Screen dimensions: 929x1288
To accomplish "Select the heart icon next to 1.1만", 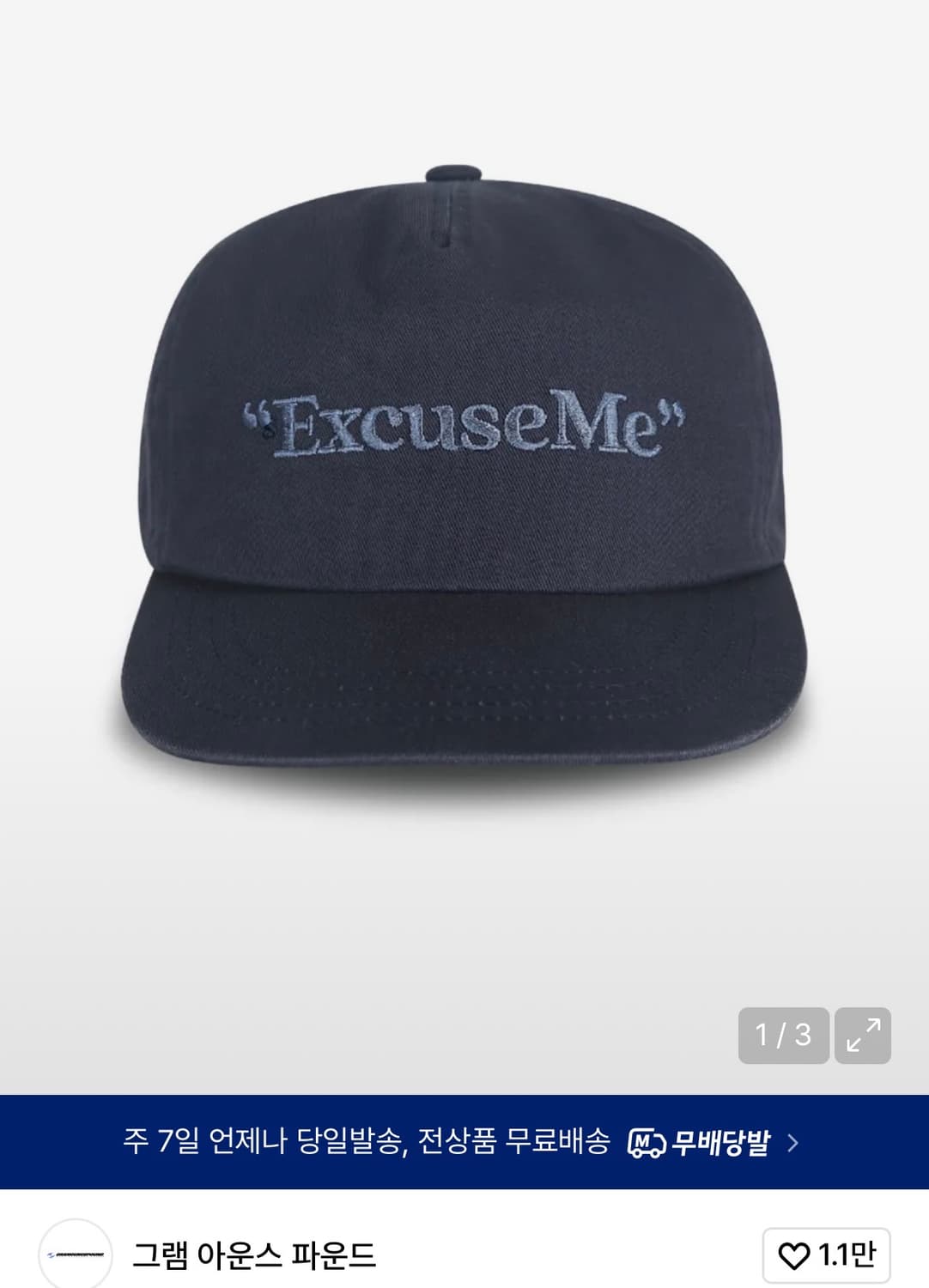I will click(793, 1255).
